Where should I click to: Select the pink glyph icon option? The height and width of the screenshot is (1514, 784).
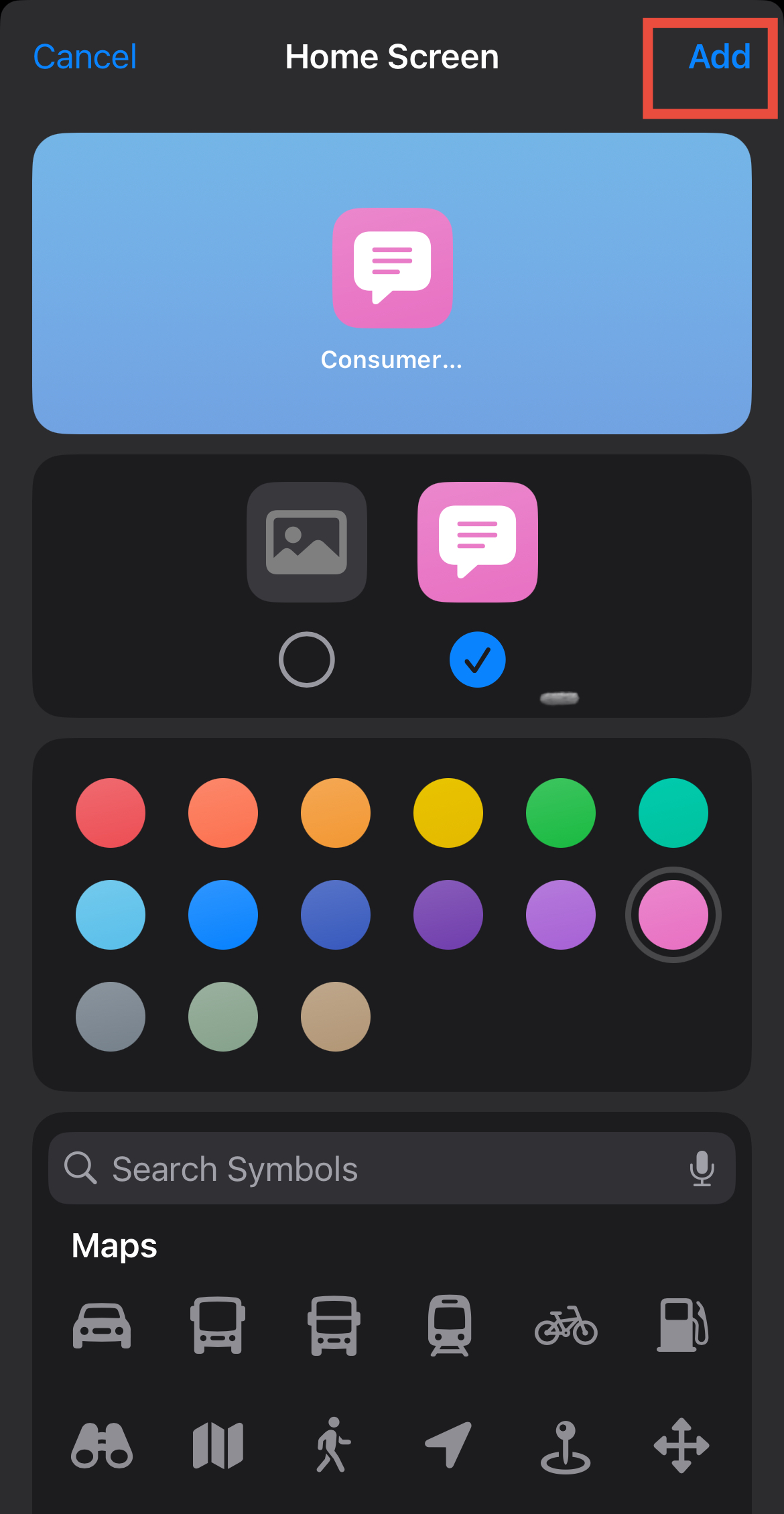tap(477, 542)
